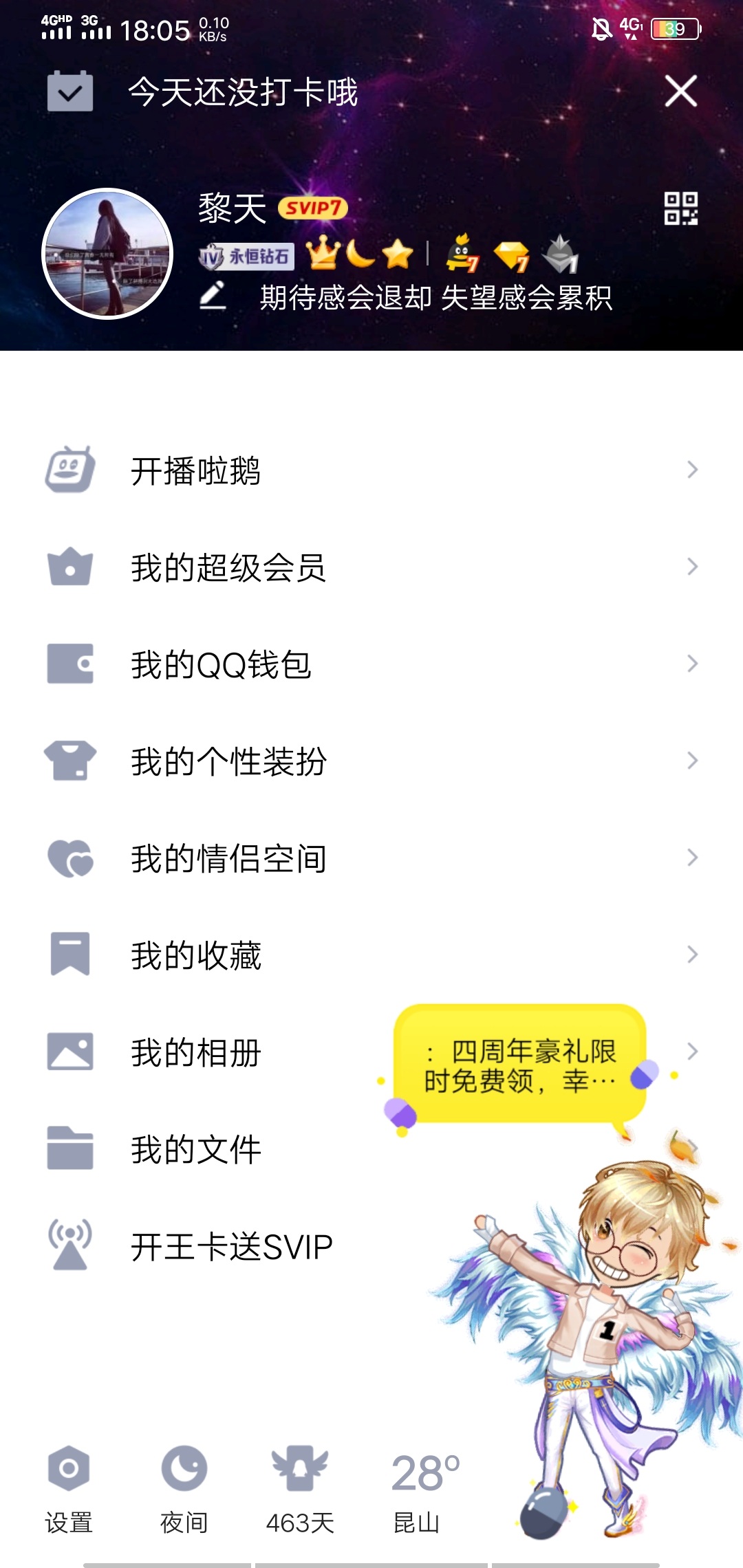Go to 我的个性装扮

(x=228, y=762)
